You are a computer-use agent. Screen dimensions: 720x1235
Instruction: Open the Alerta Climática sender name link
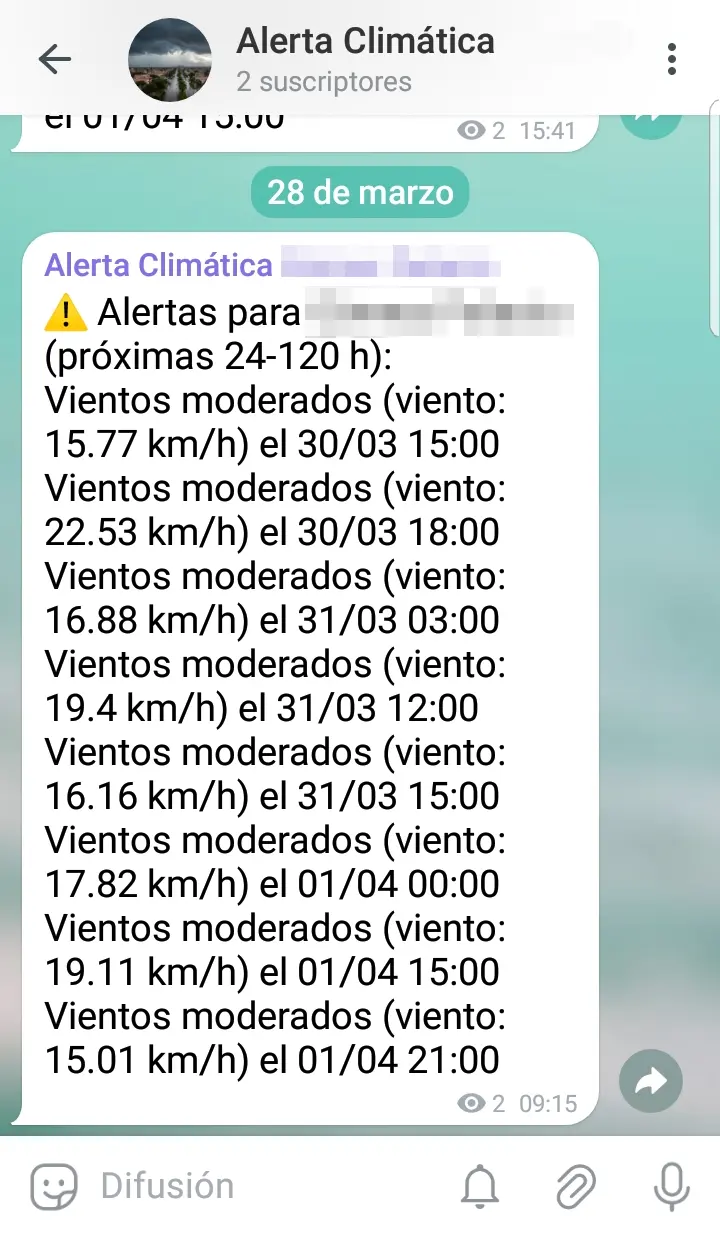[x=154, y=263]
